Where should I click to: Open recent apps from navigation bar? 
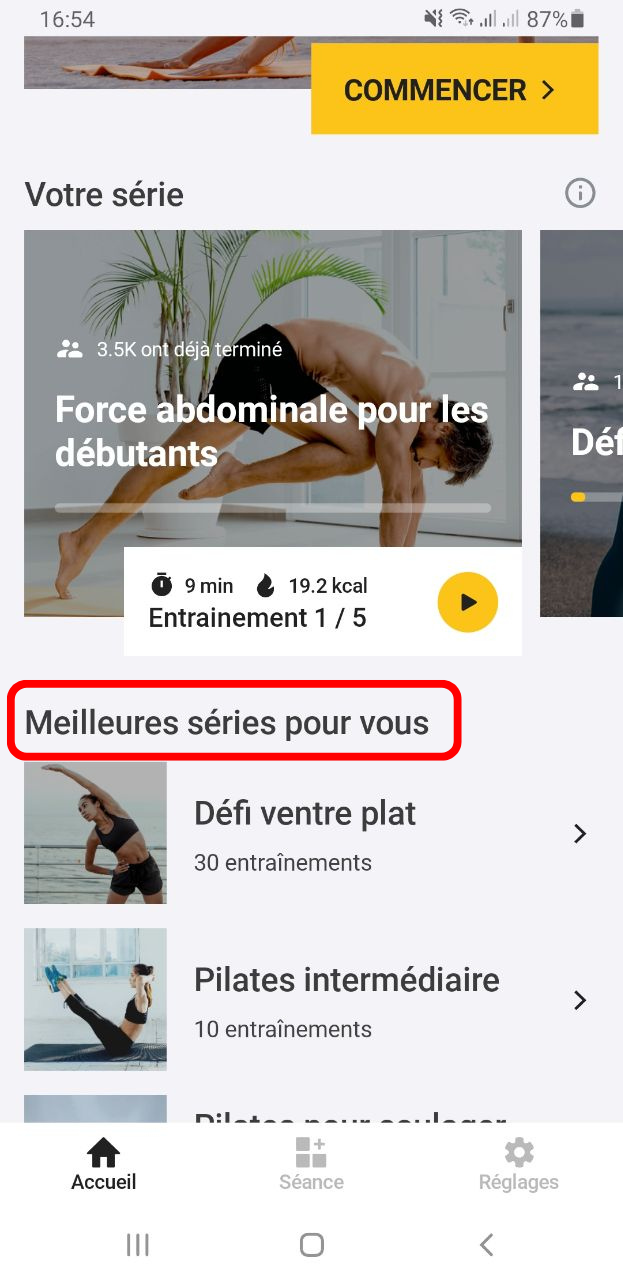(138, 1244)
